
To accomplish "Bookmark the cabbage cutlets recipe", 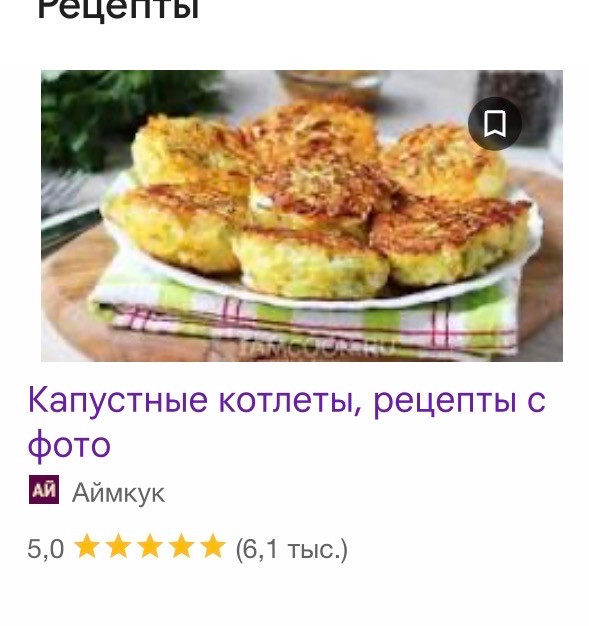I will coord(495,124).
